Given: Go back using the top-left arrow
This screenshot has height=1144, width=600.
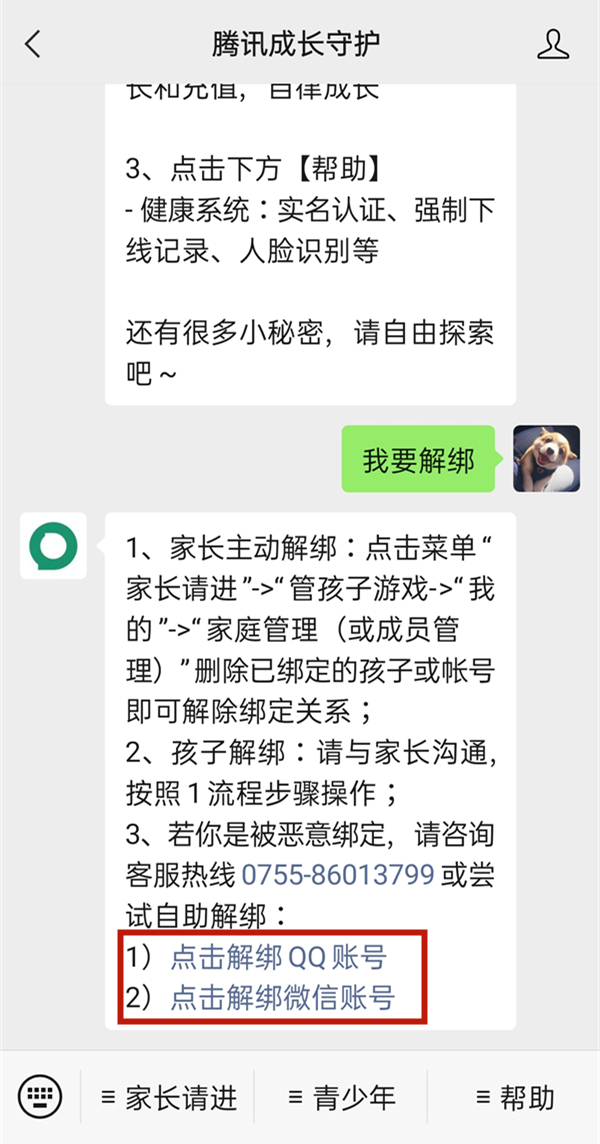Looking at the screenshot, I should tap(34, 45).
